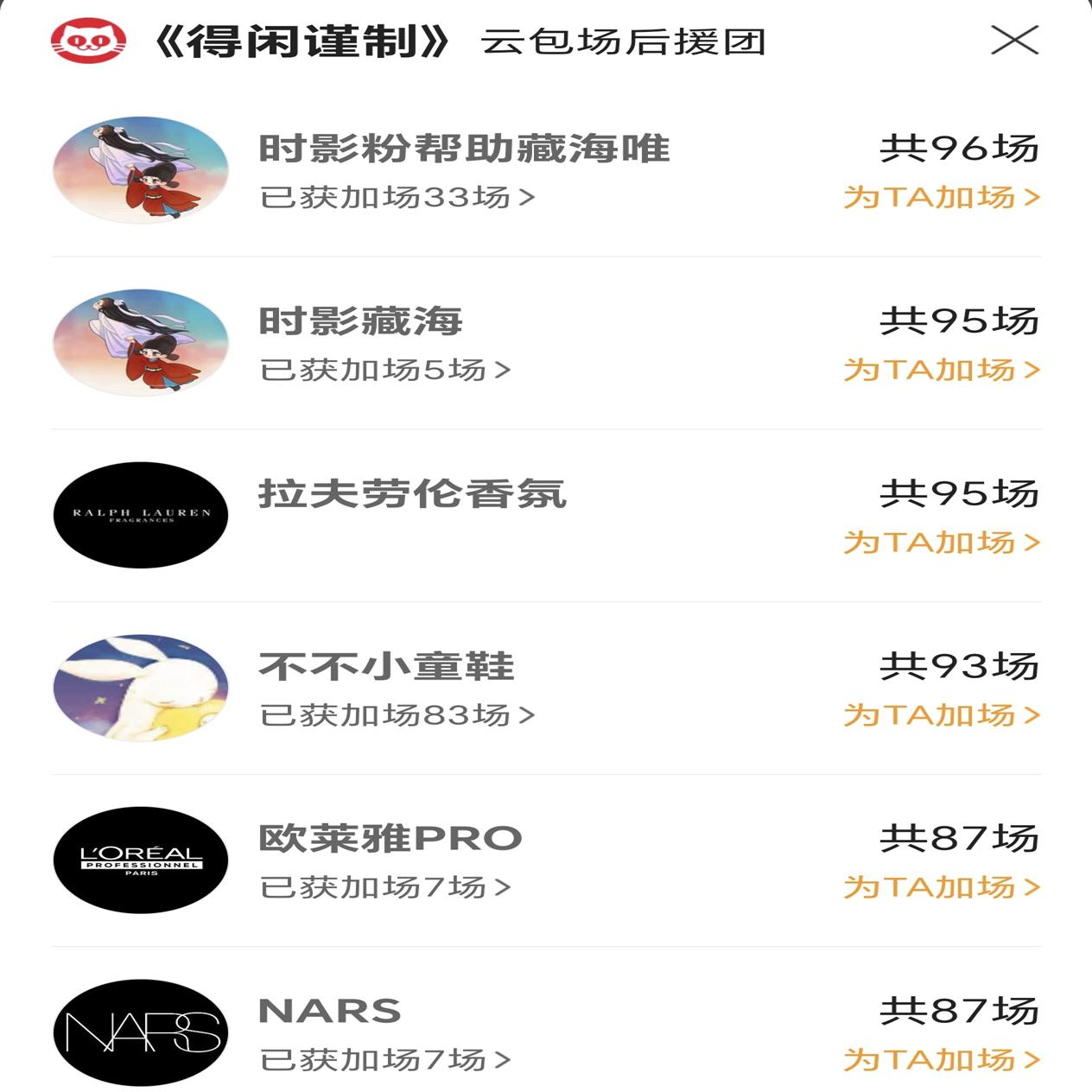Screen dimensions: 1092x1092
Task: Open 已获加场5场 details for 时影藏海
Action: [385, 370]
